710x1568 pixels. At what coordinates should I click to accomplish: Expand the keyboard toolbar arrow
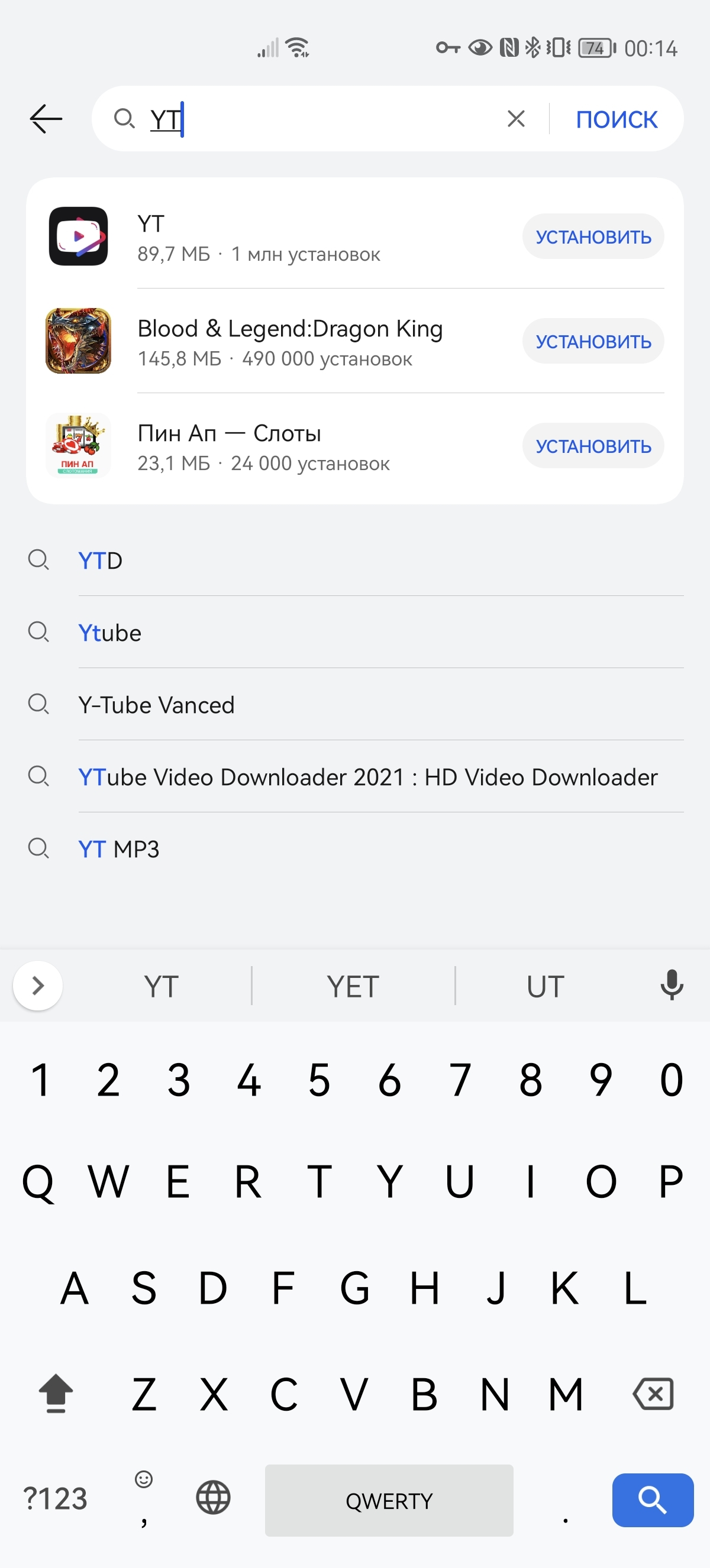38,986
